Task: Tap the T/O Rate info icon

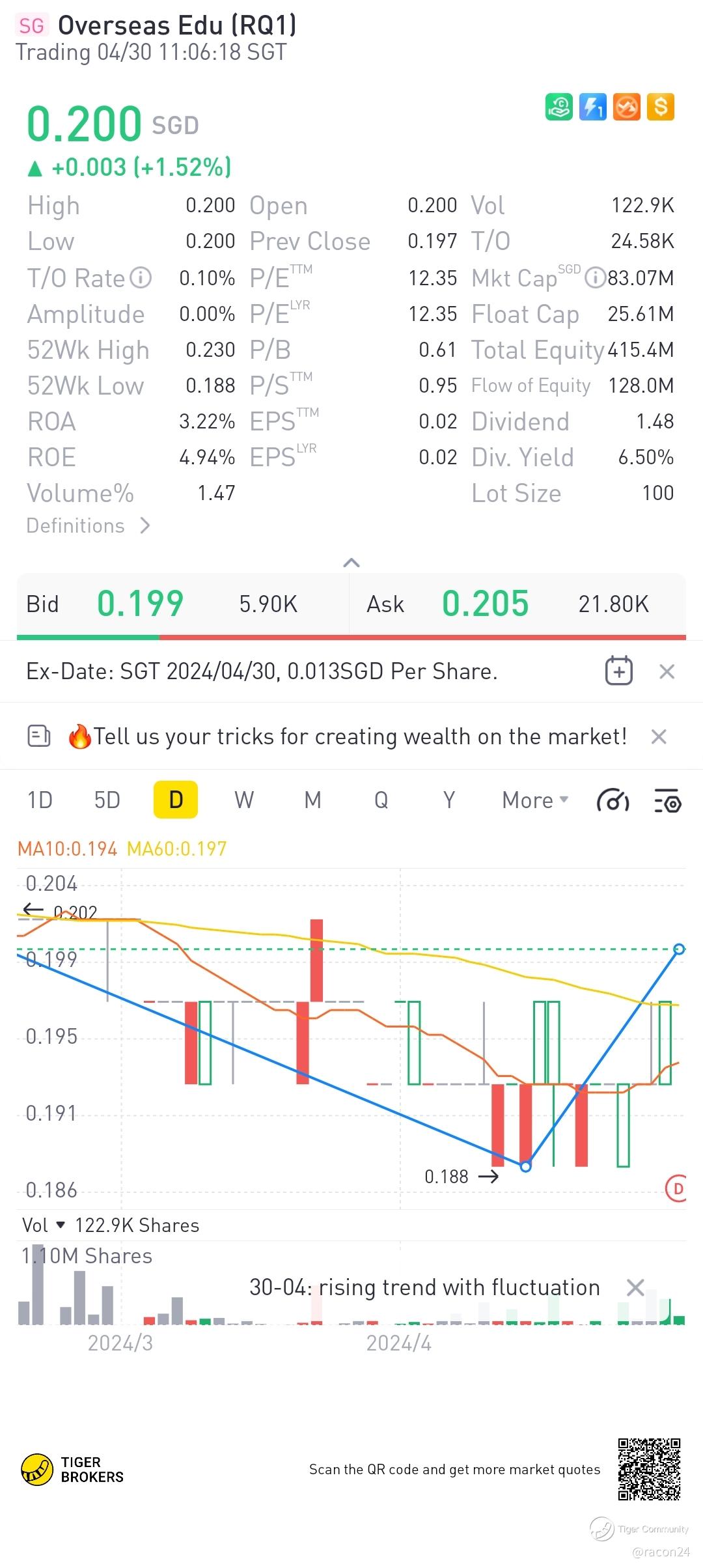Action: point(141,278)
